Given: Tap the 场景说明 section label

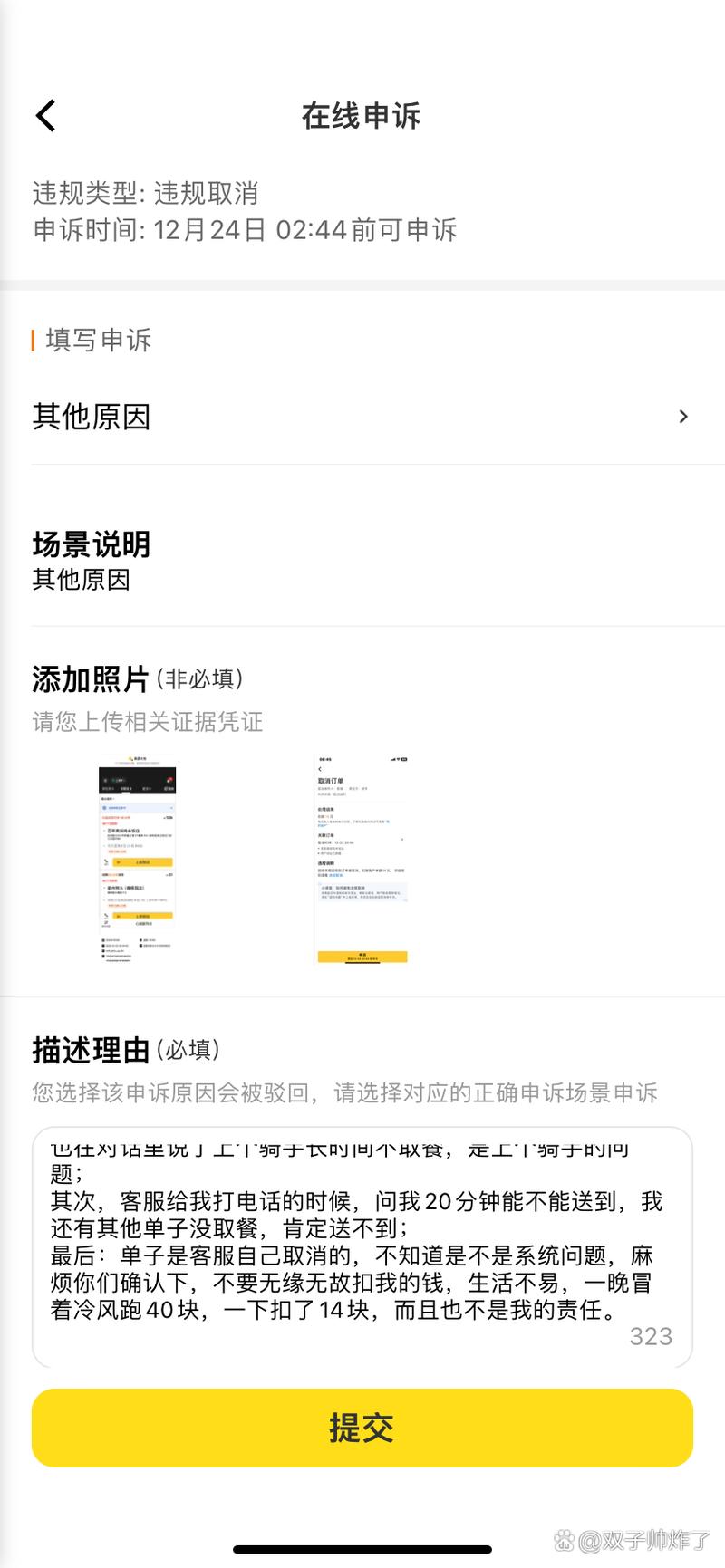Looking at the screenshot, I should (91, 544).
